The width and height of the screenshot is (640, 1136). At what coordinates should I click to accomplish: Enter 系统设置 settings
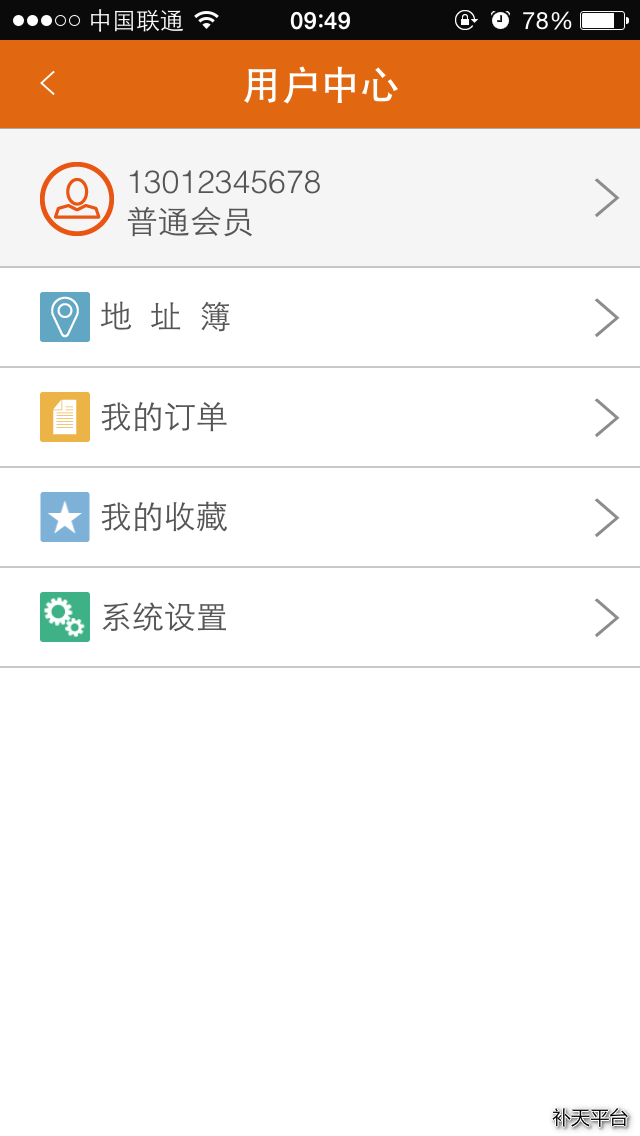[320, 617]
